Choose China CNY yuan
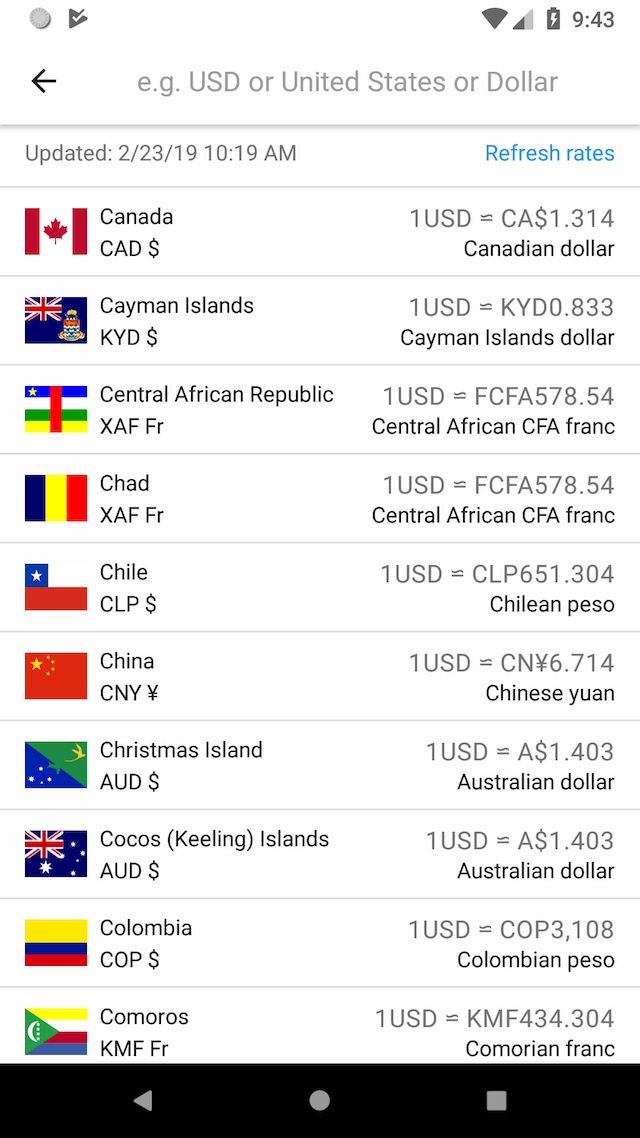640x1138 pixels. [320, 676]
